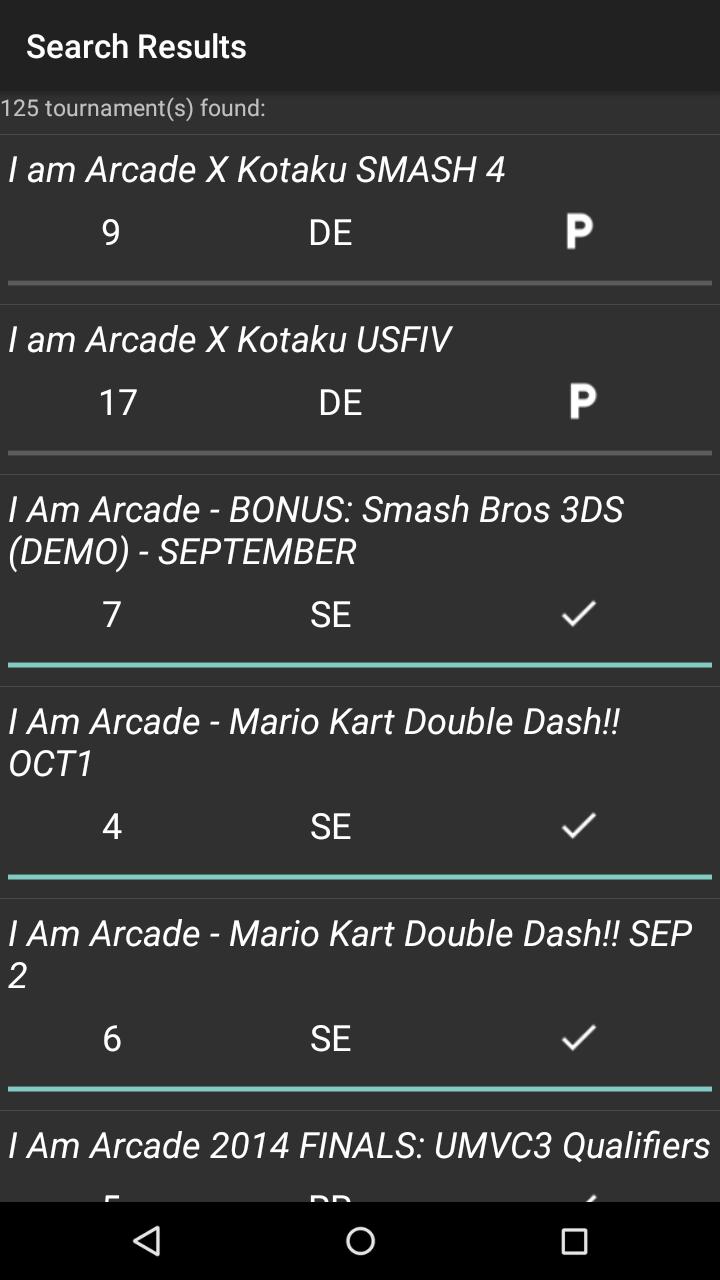Screen dimensions: 720x1280
Task: Tap the system home button
Action: pos(360,1241)
